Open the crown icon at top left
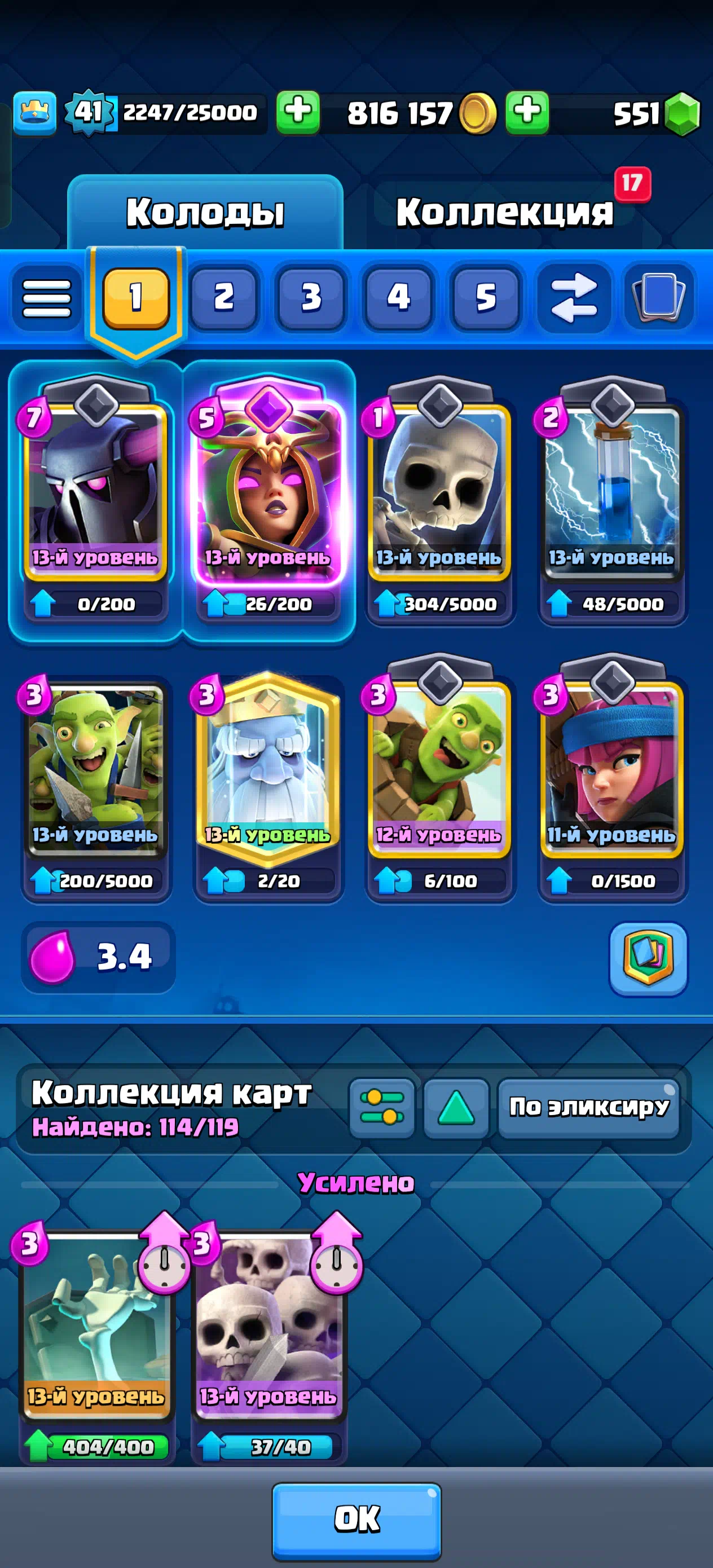 (x=35, y=113)
